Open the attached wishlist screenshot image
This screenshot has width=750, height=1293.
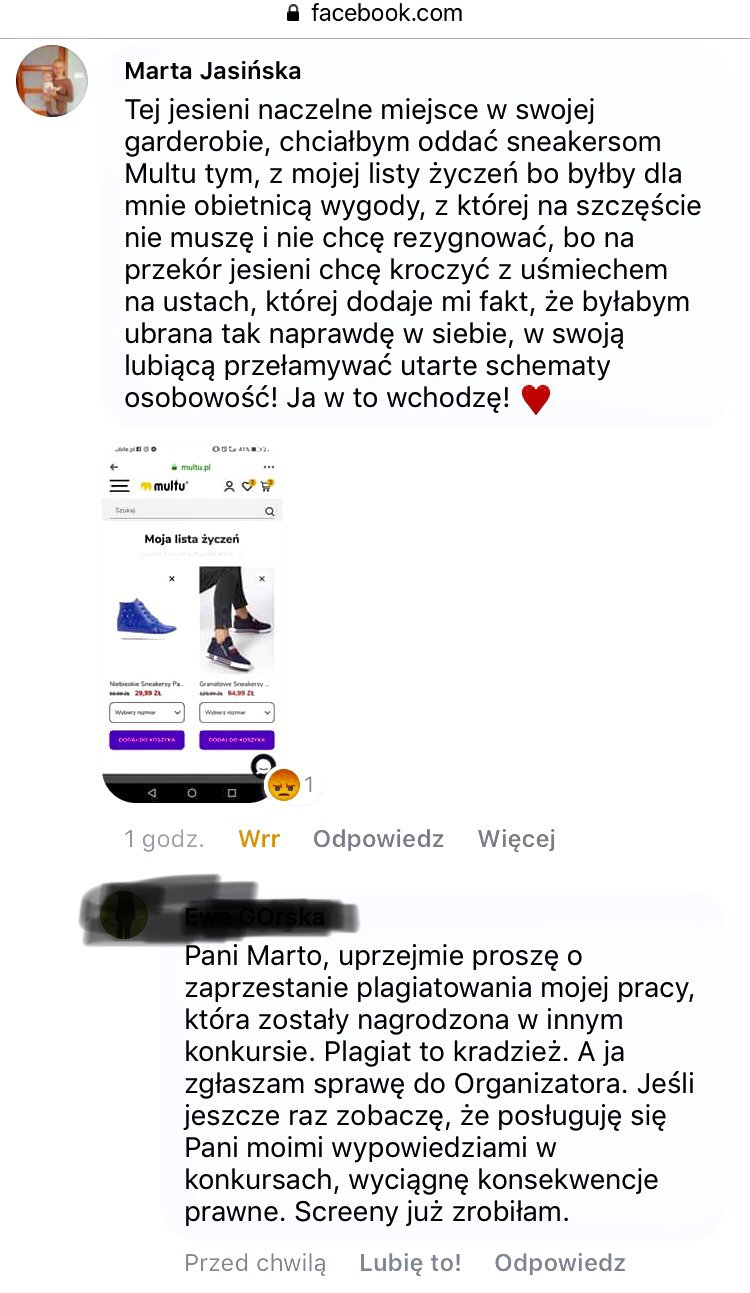192,620
